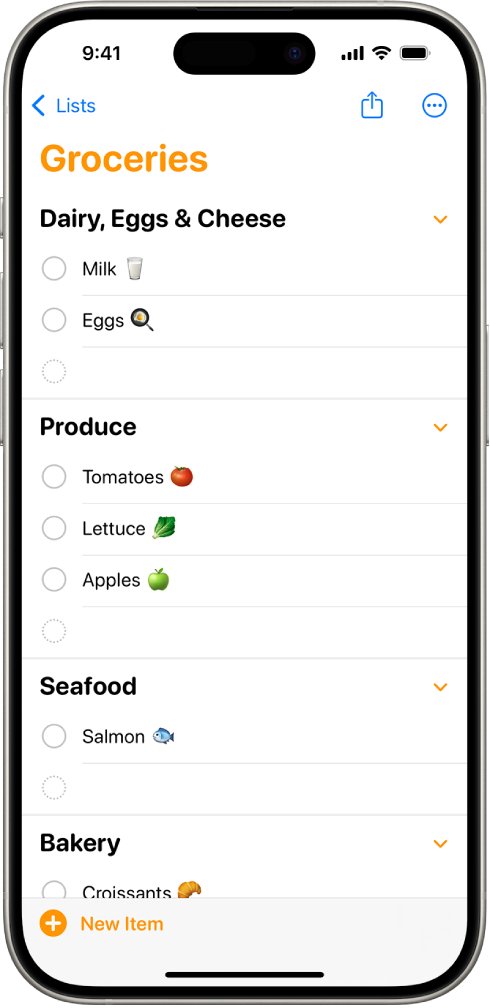Screen dimensions: 490x1008
Task: Open the more options menu
Action: tap(434, 105)
